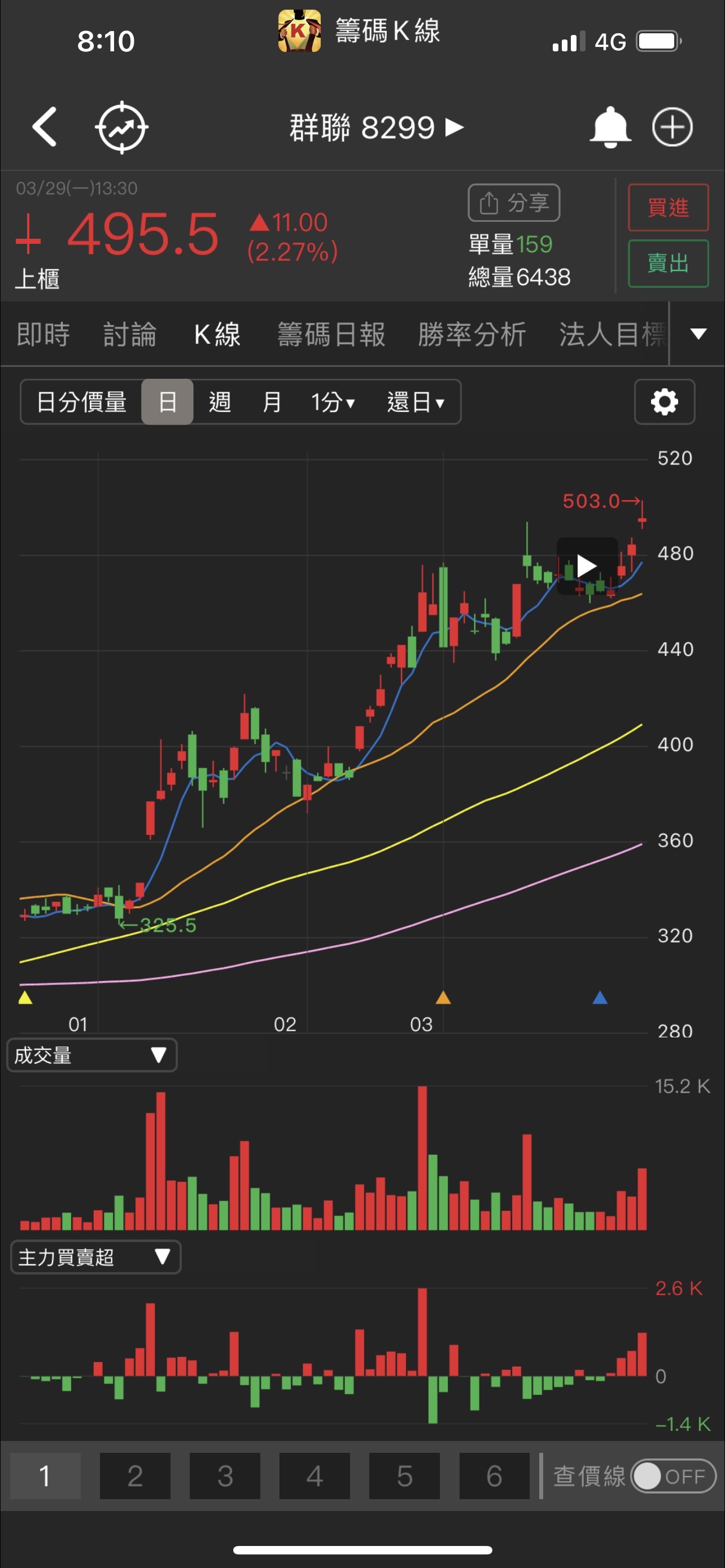Open the target trend analysis icon

(x=122, y=127)
